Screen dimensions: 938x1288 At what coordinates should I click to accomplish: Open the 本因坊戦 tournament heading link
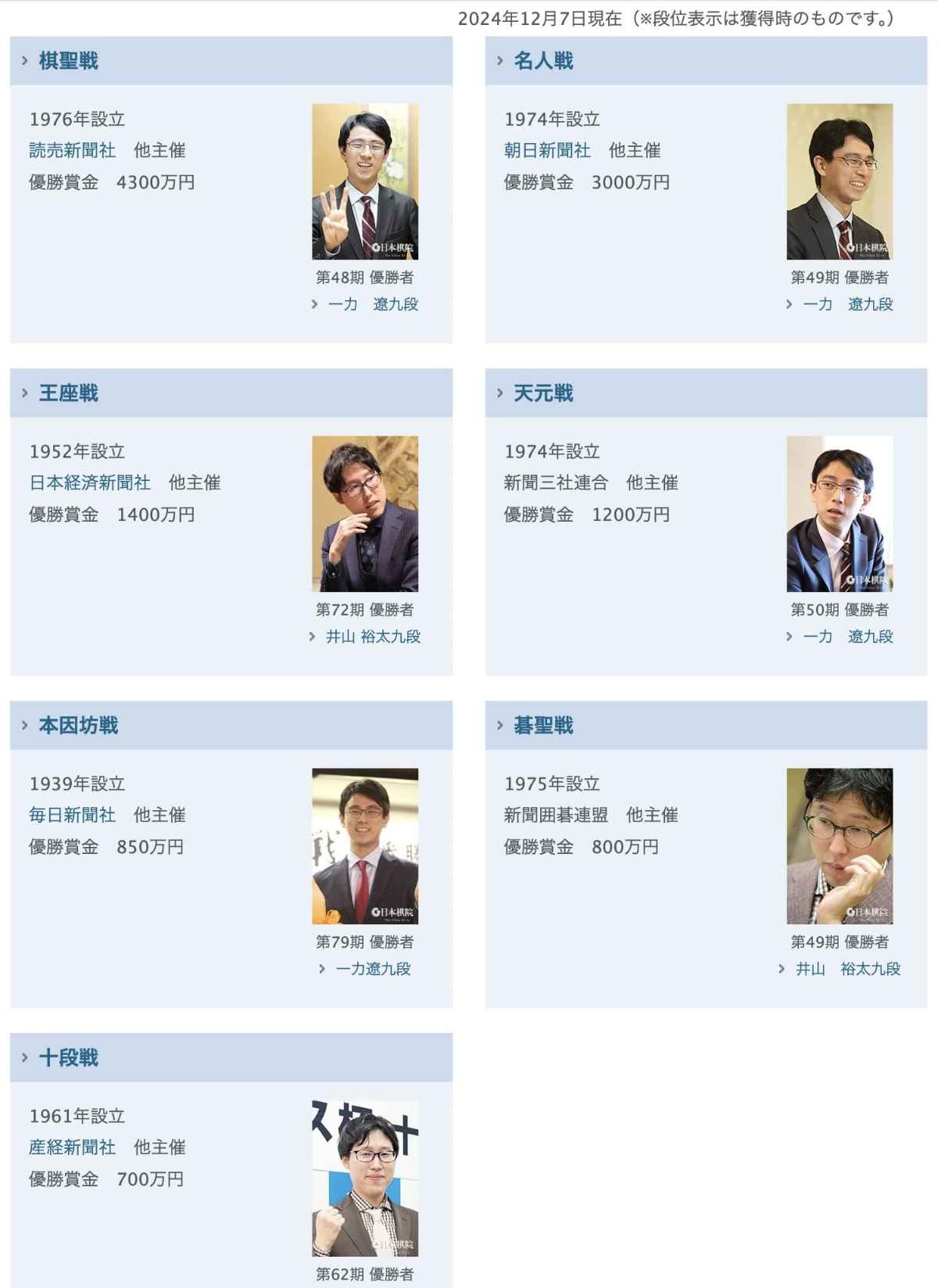[78, 726]
